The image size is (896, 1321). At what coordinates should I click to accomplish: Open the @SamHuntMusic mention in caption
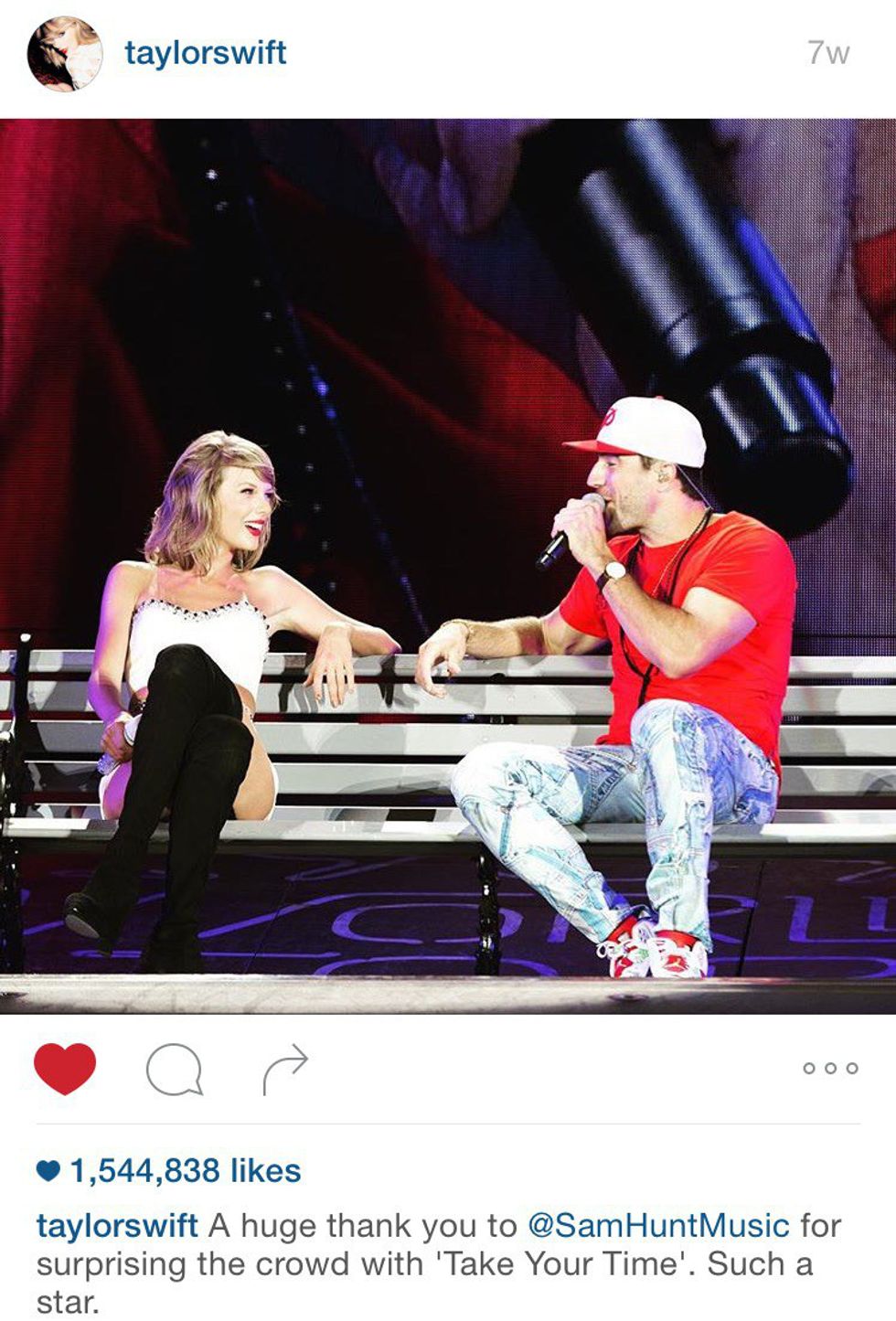(657, 1225)
